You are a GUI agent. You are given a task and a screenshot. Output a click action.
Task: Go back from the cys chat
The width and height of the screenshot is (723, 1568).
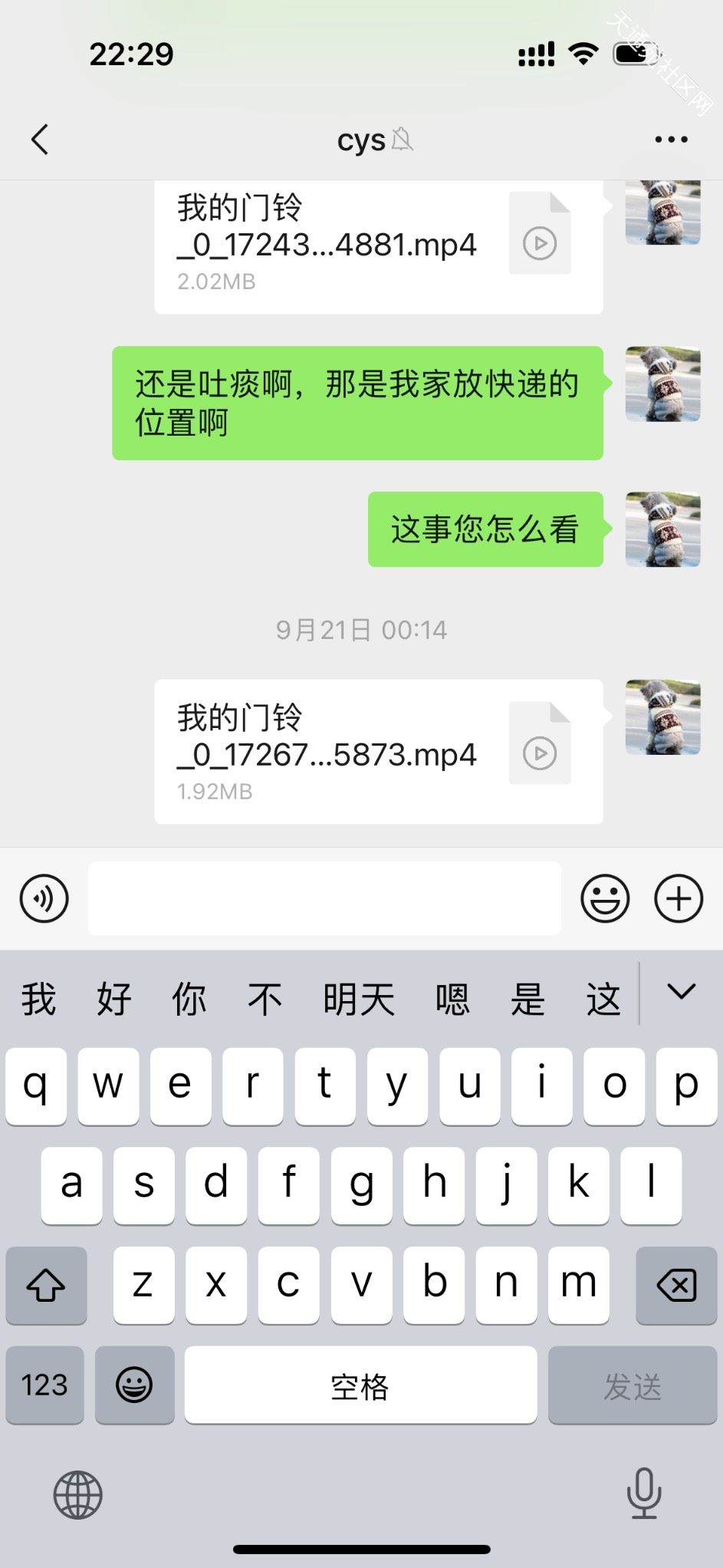click(x=40, y=140)
